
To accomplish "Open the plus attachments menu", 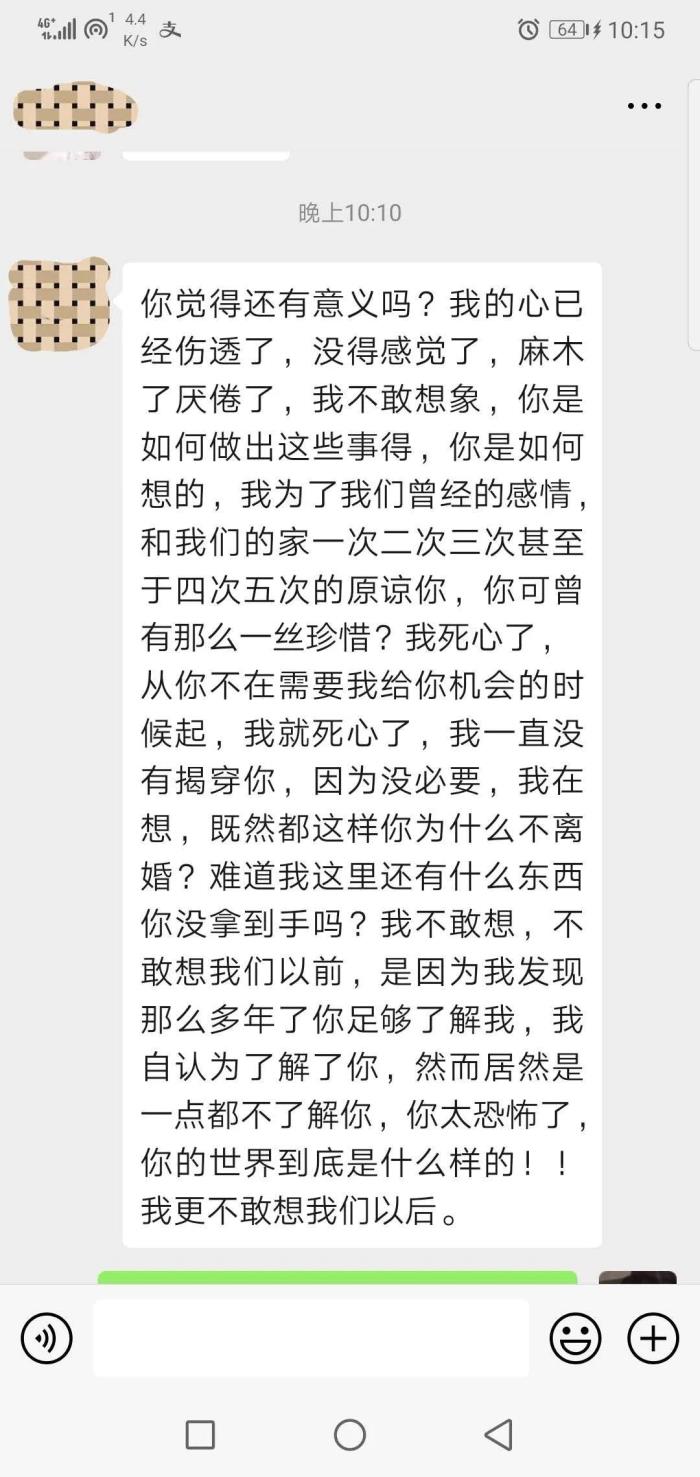I will pyautogui.click(x=652, y=1338).
